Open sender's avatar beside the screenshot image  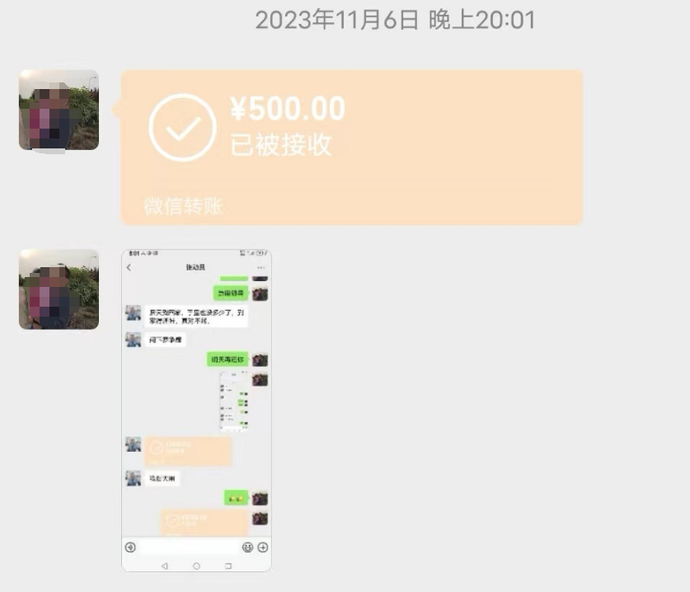click(x=59, y=290)
